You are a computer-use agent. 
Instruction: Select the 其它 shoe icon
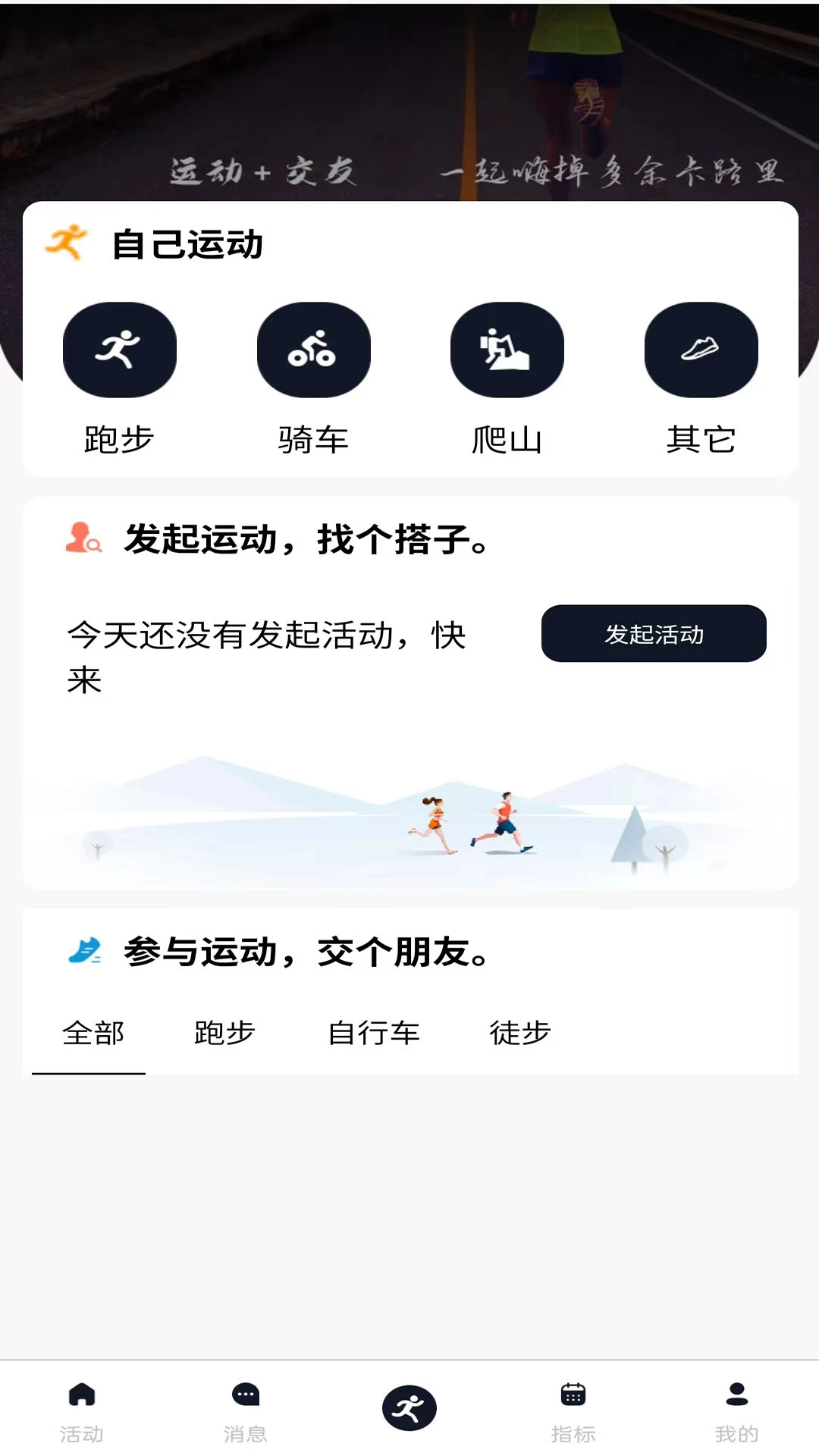(x=700, y=350)
